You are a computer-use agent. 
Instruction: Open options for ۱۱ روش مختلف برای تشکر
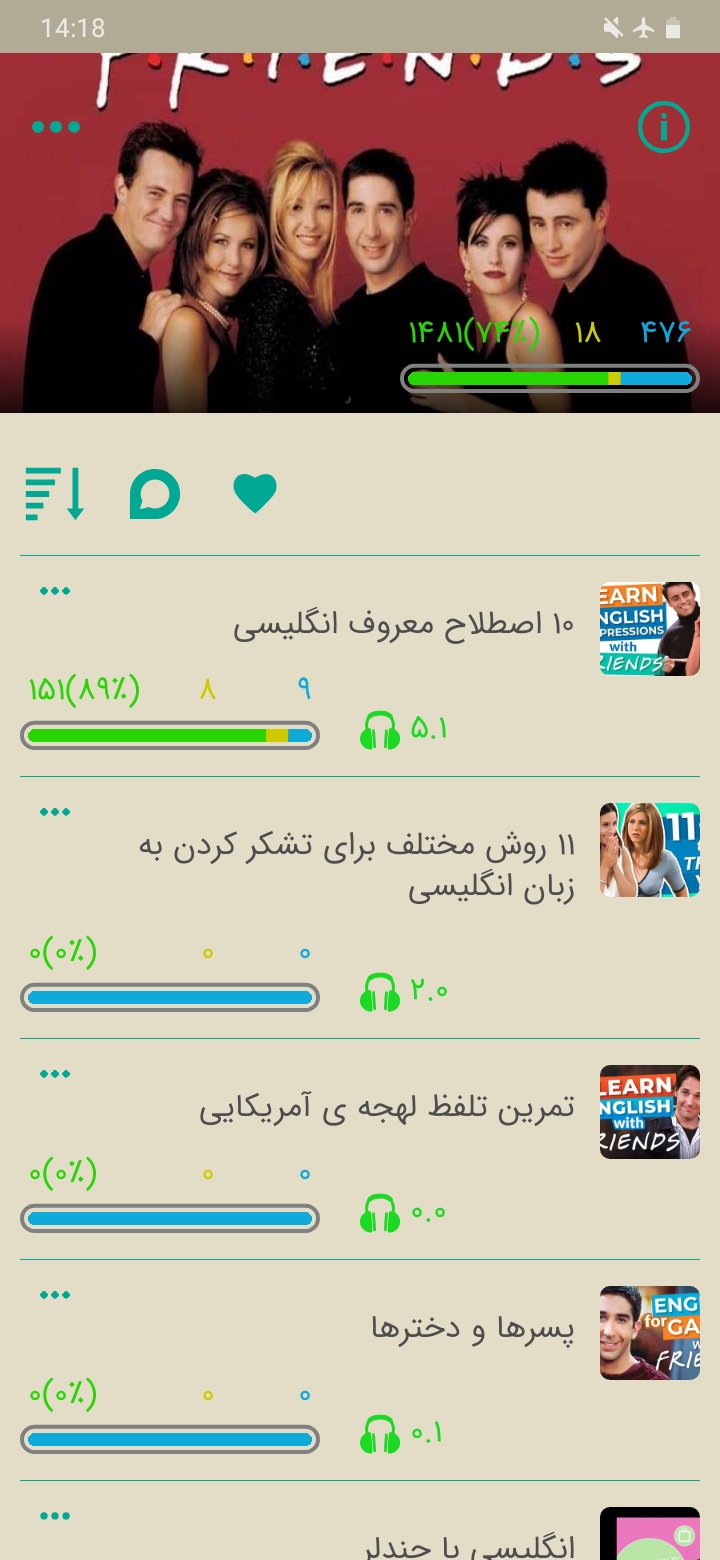pyautogui.click(x=55, y=812)
